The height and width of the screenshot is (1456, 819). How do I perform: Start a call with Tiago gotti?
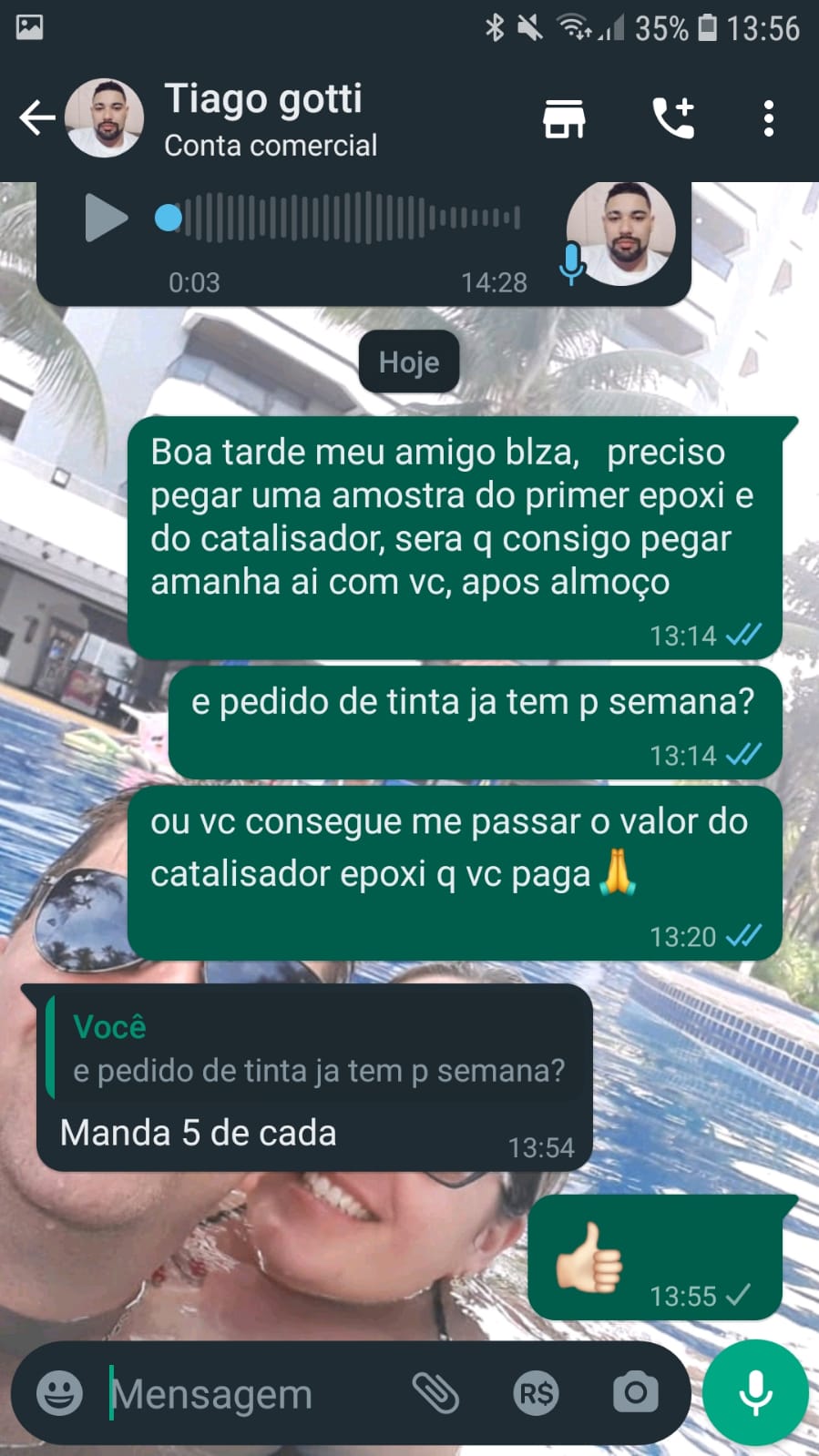click(674, 118)
